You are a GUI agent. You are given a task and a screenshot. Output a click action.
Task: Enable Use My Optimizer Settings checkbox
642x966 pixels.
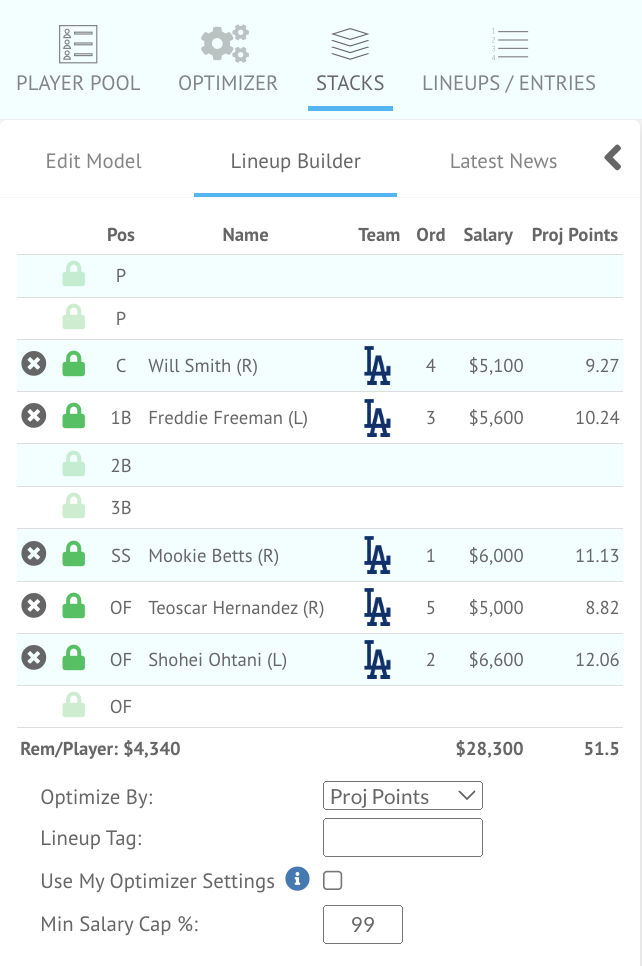333,881
